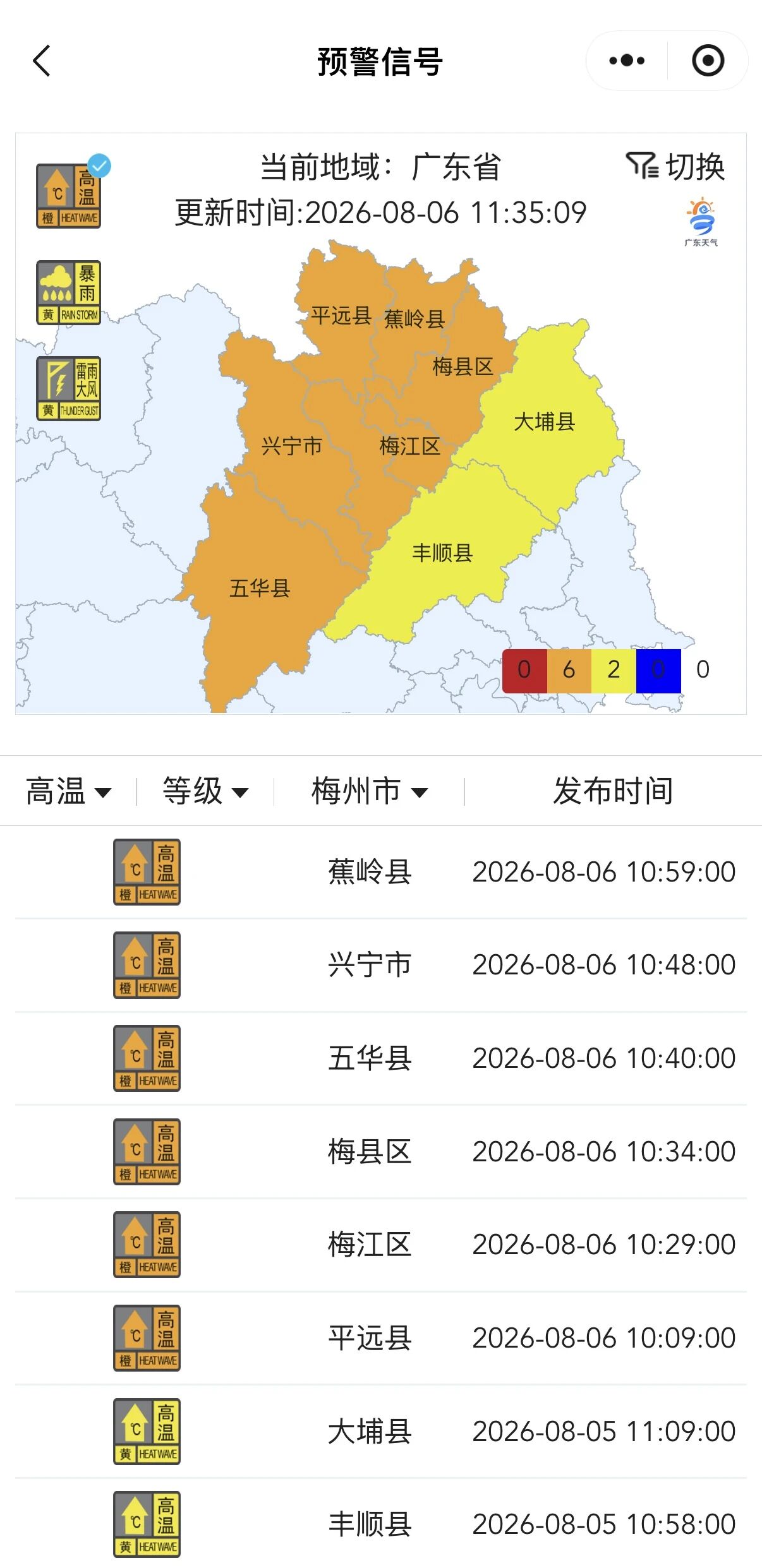Open the 丰顺县 yellow warning row
Viewport: 762px width, 1568px height.
point(381,1524)
